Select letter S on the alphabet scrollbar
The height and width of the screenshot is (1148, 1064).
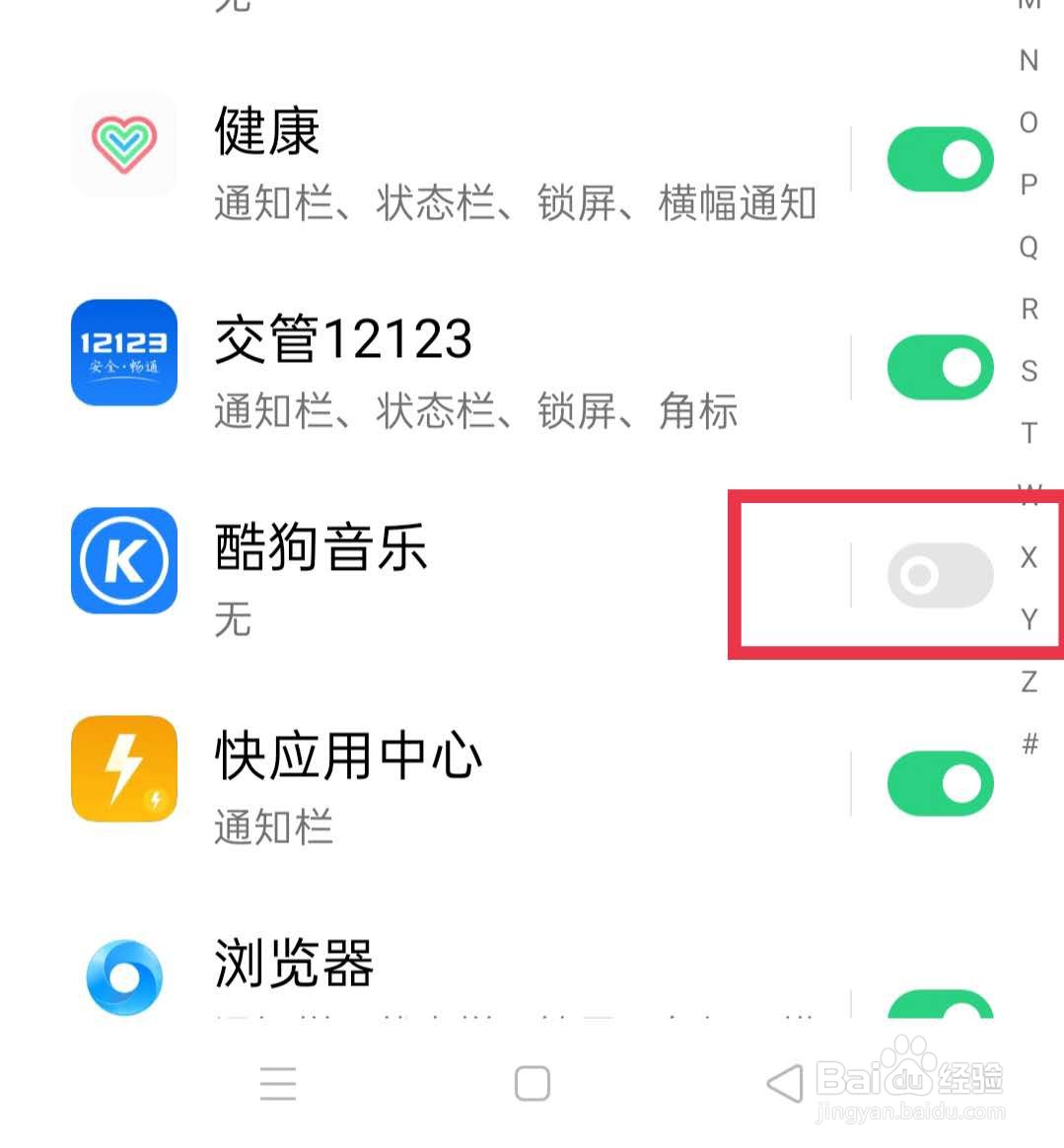coord(1029,372)
